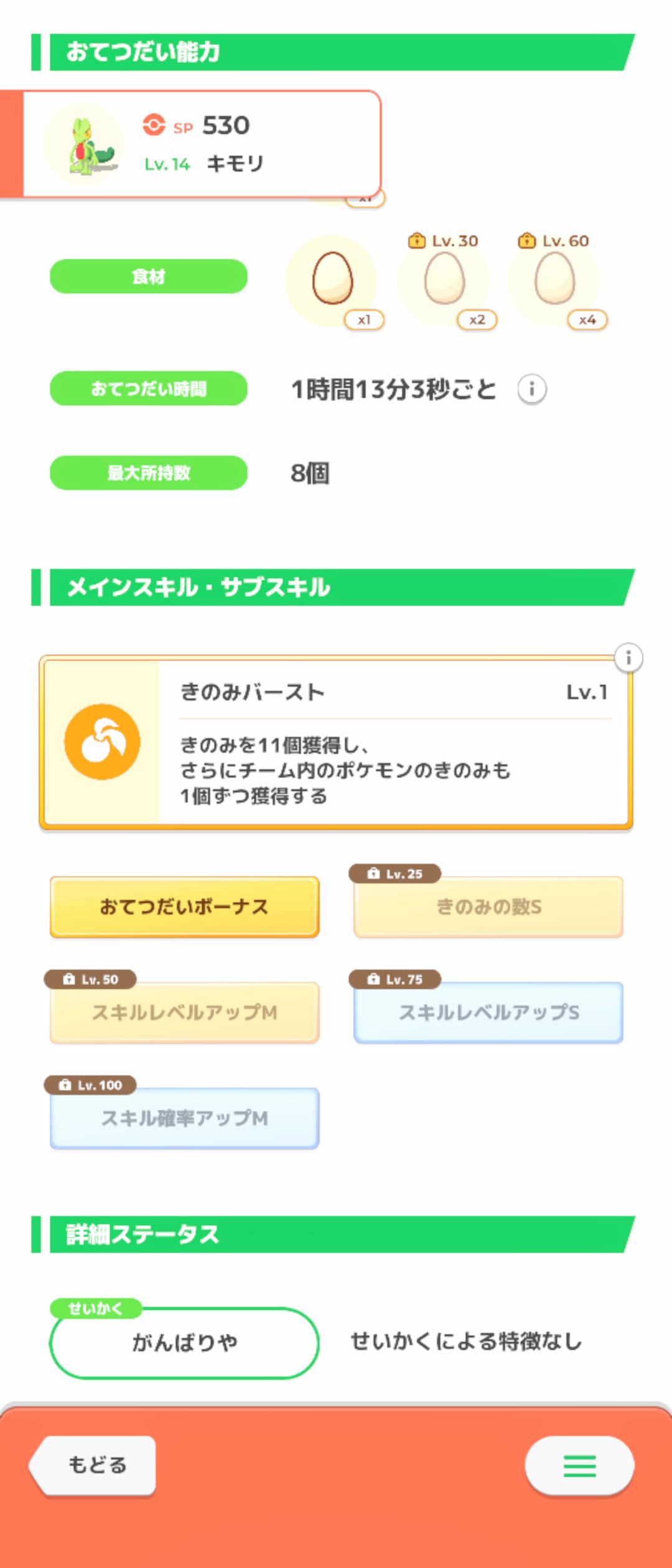Tap the unlocked x1 egg ingredient
The width and height of the screenshot is (672, 1568).
click(x=332, y=279)
